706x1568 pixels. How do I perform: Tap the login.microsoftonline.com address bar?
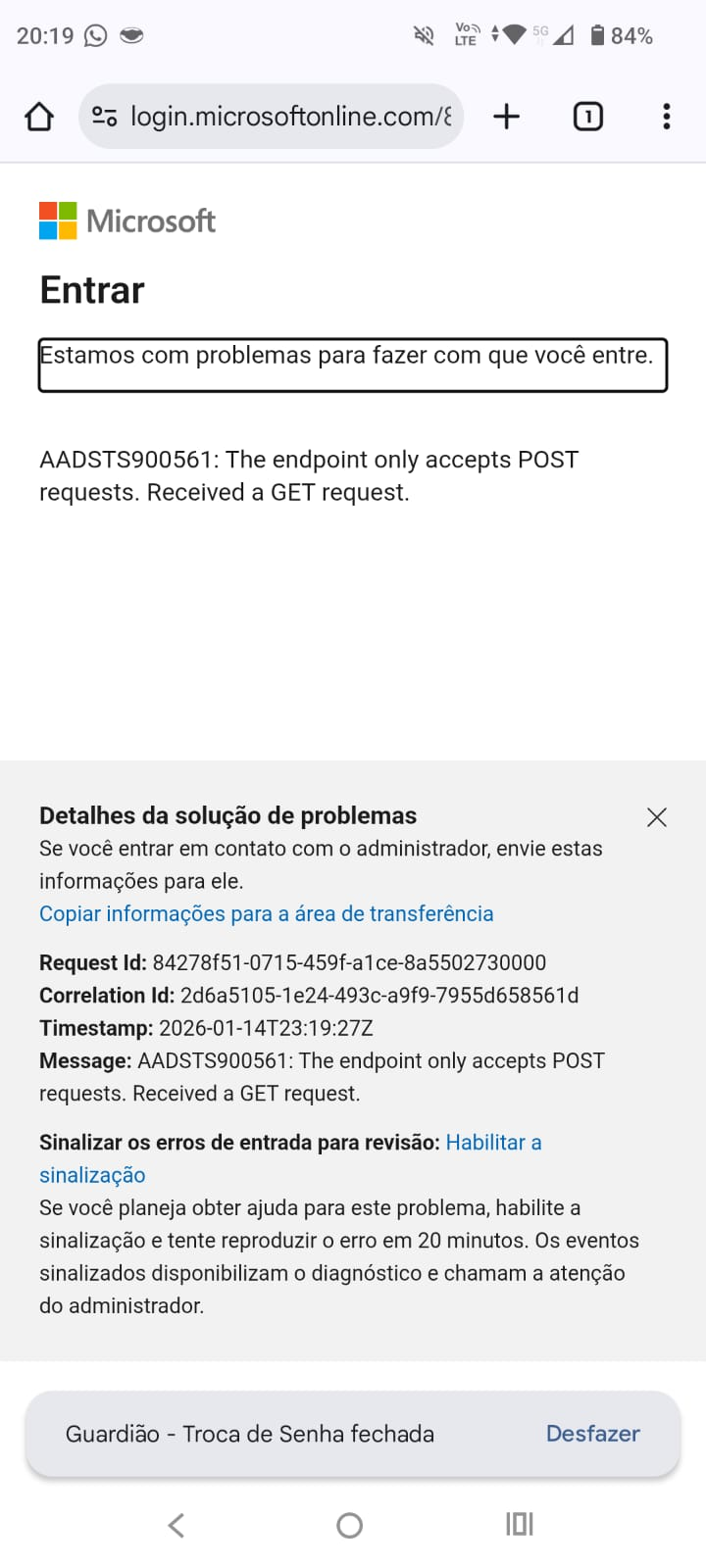pos(290,117)
